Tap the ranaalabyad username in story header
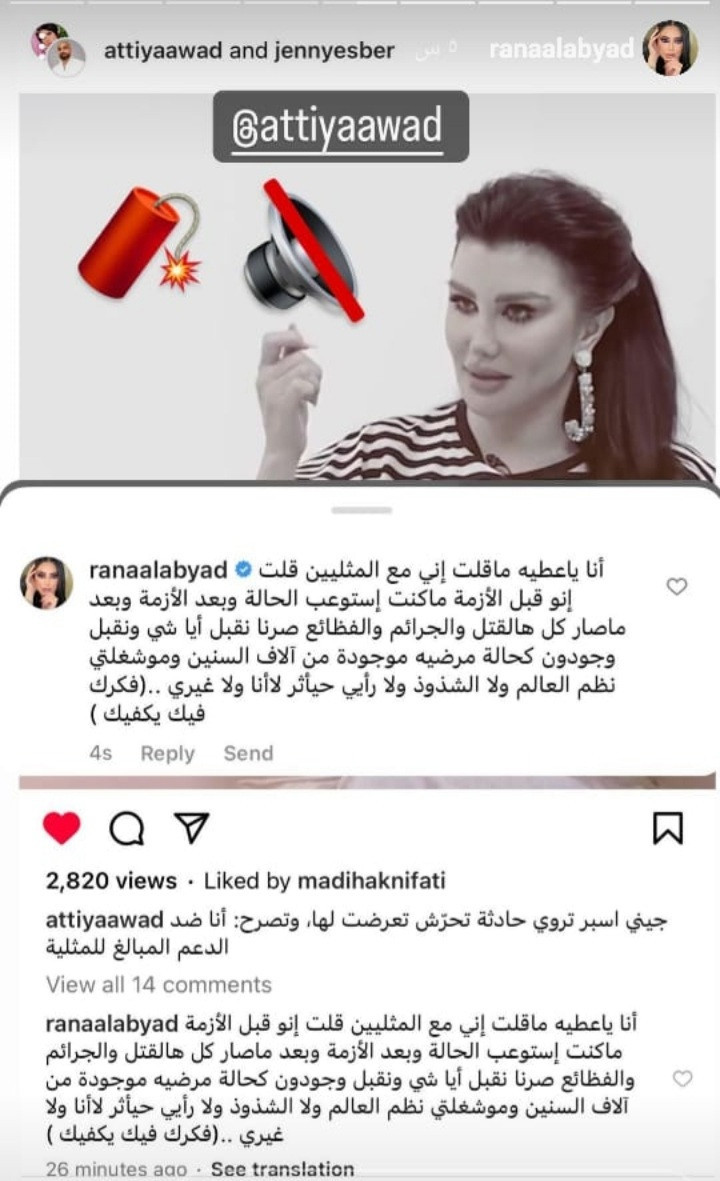The width and height of the screenshot is (720, 1181). (x=561, y=50)
